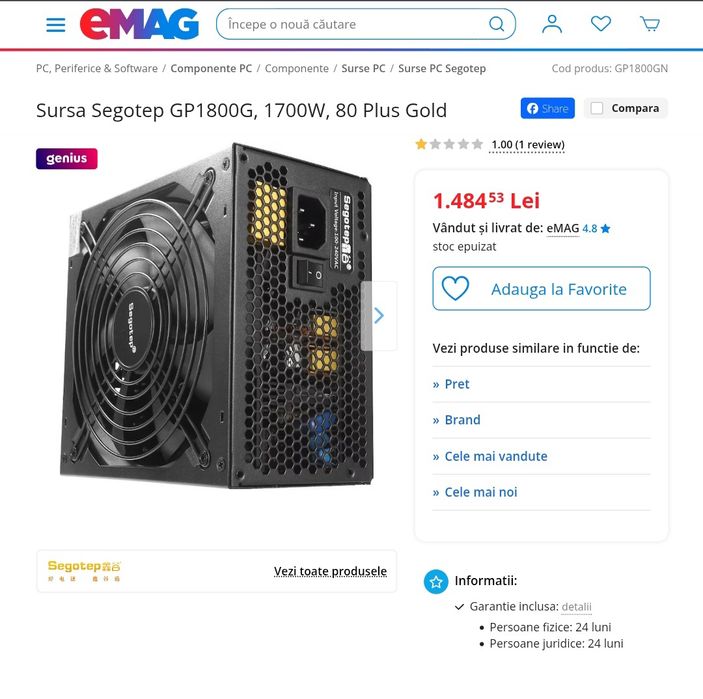703x699 pixels.
Task: Check the Compara checkbox
Action: [x=597, y=108]
